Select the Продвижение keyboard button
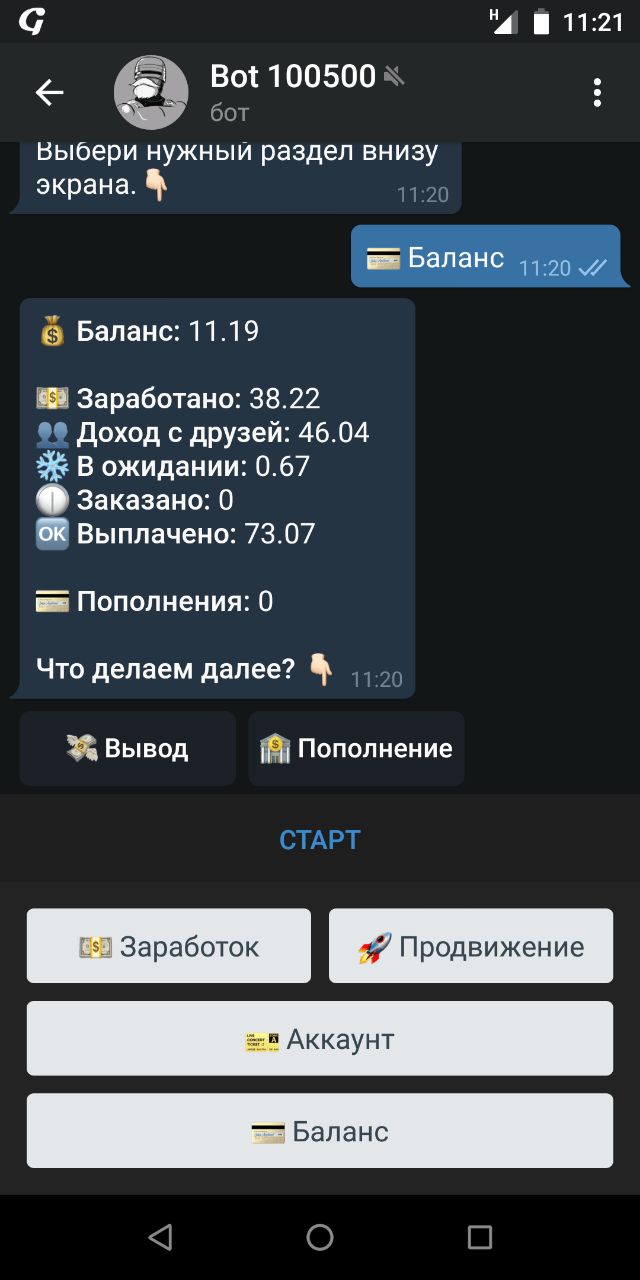 (471, 946)
